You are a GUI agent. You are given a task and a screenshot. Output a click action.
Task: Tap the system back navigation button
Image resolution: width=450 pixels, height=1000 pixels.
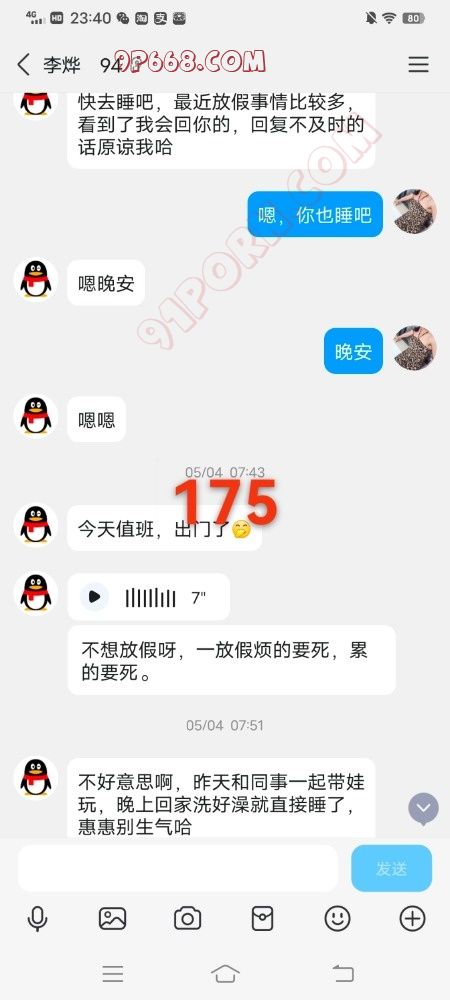coord(343,973)
